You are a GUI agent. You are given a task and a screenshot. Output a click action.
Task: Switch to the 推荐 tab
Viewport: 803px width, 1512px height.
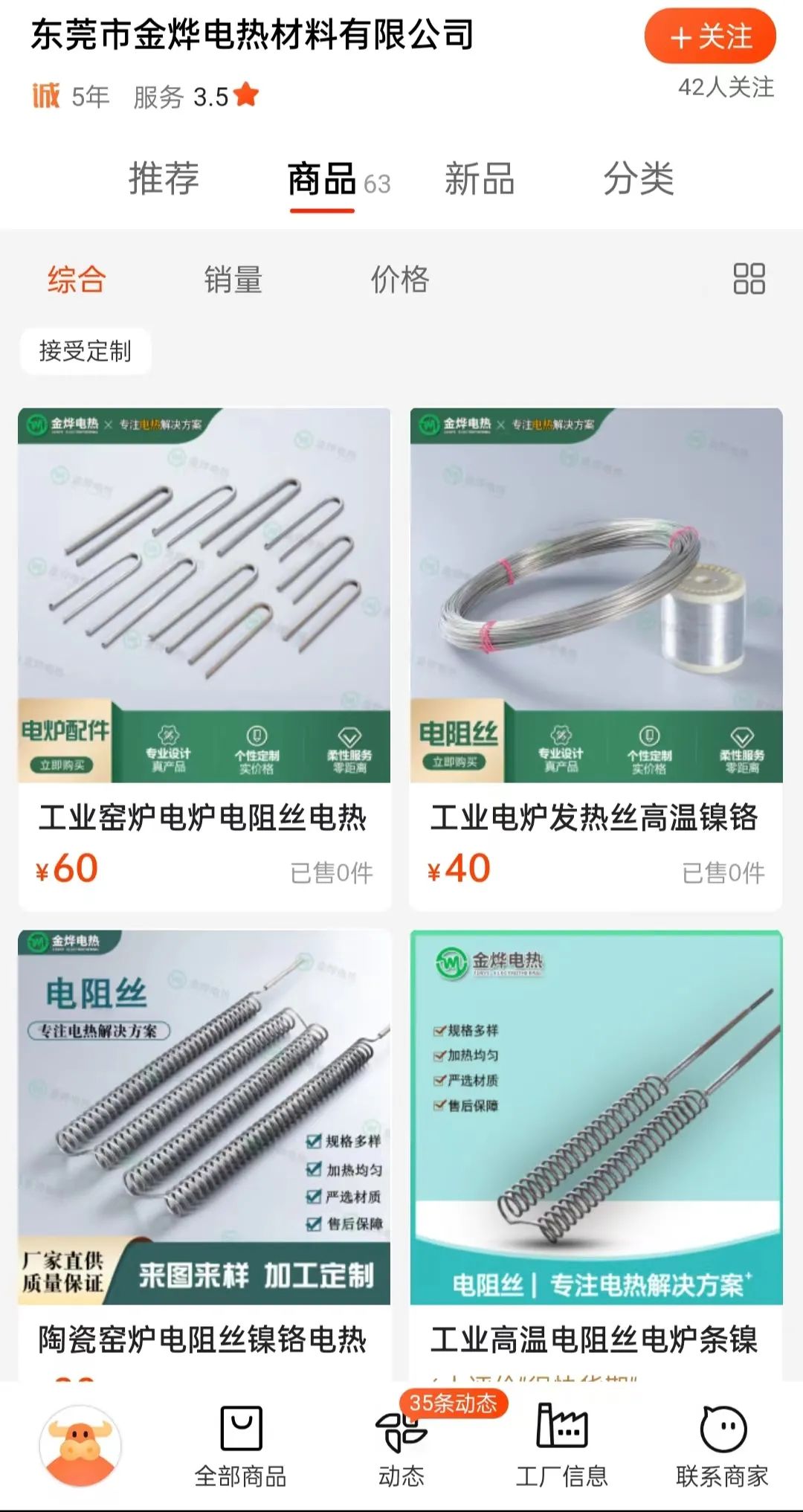pyautogui.click(x=164, y=178)
